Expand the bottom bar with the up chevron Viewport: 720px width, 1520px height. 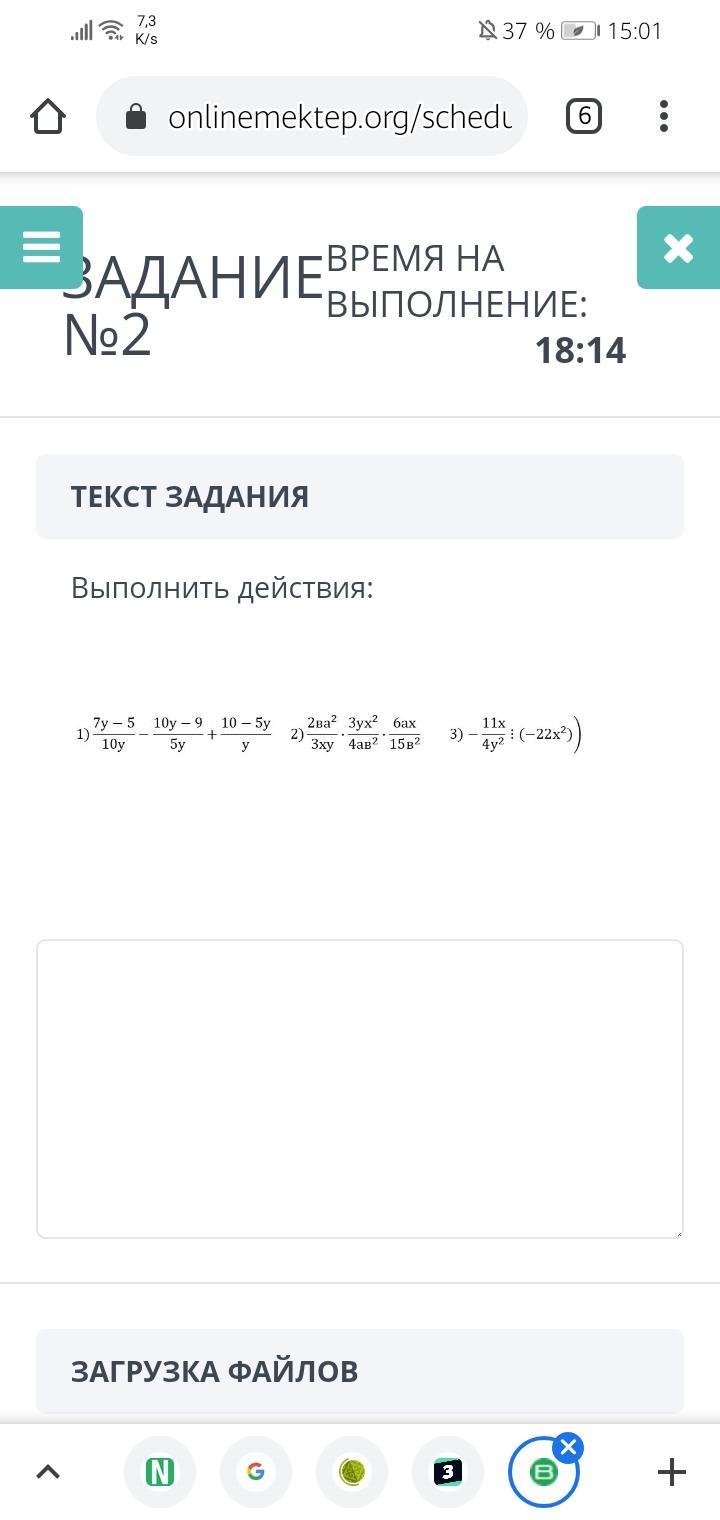tap(48, 1471)
